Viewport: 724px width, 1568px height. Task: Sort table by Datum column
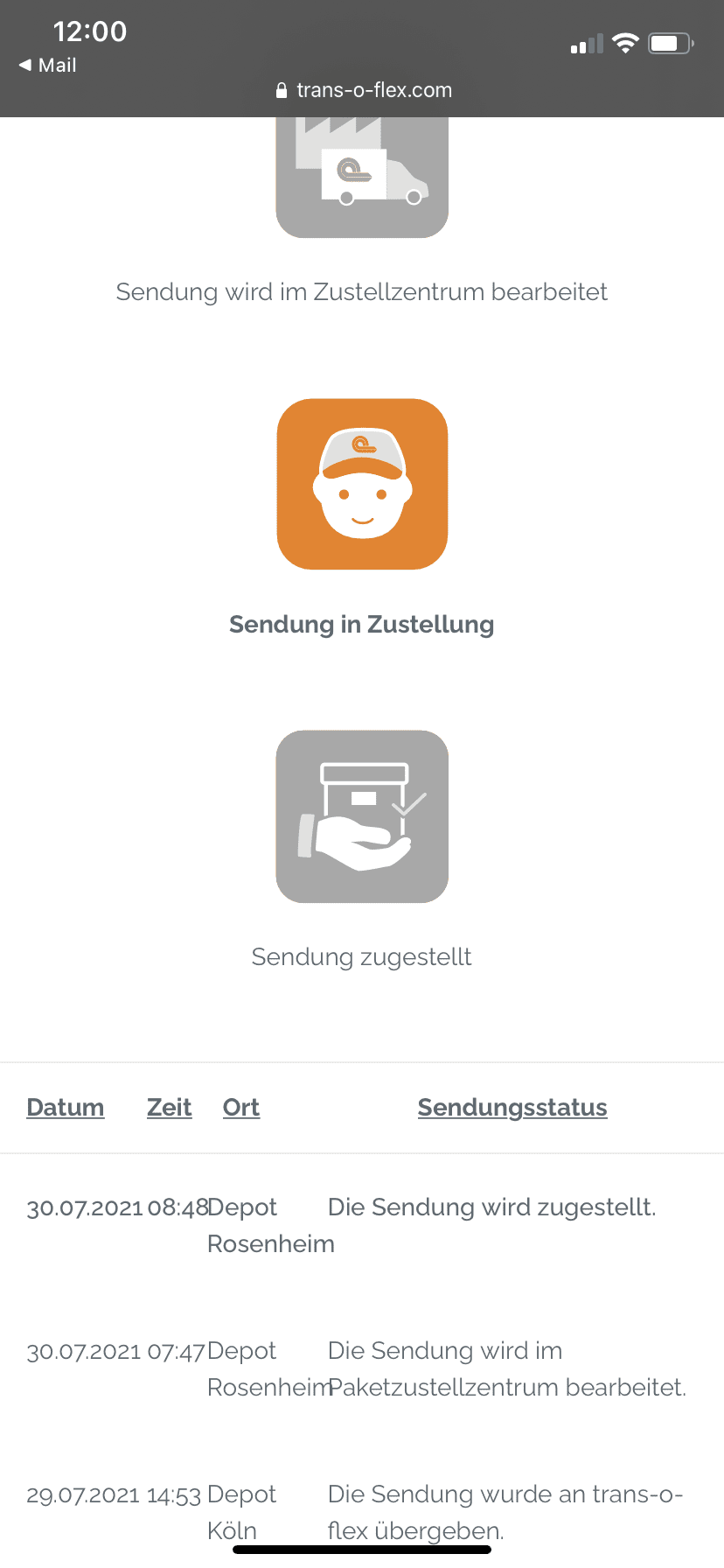[x=66, y=1108]
